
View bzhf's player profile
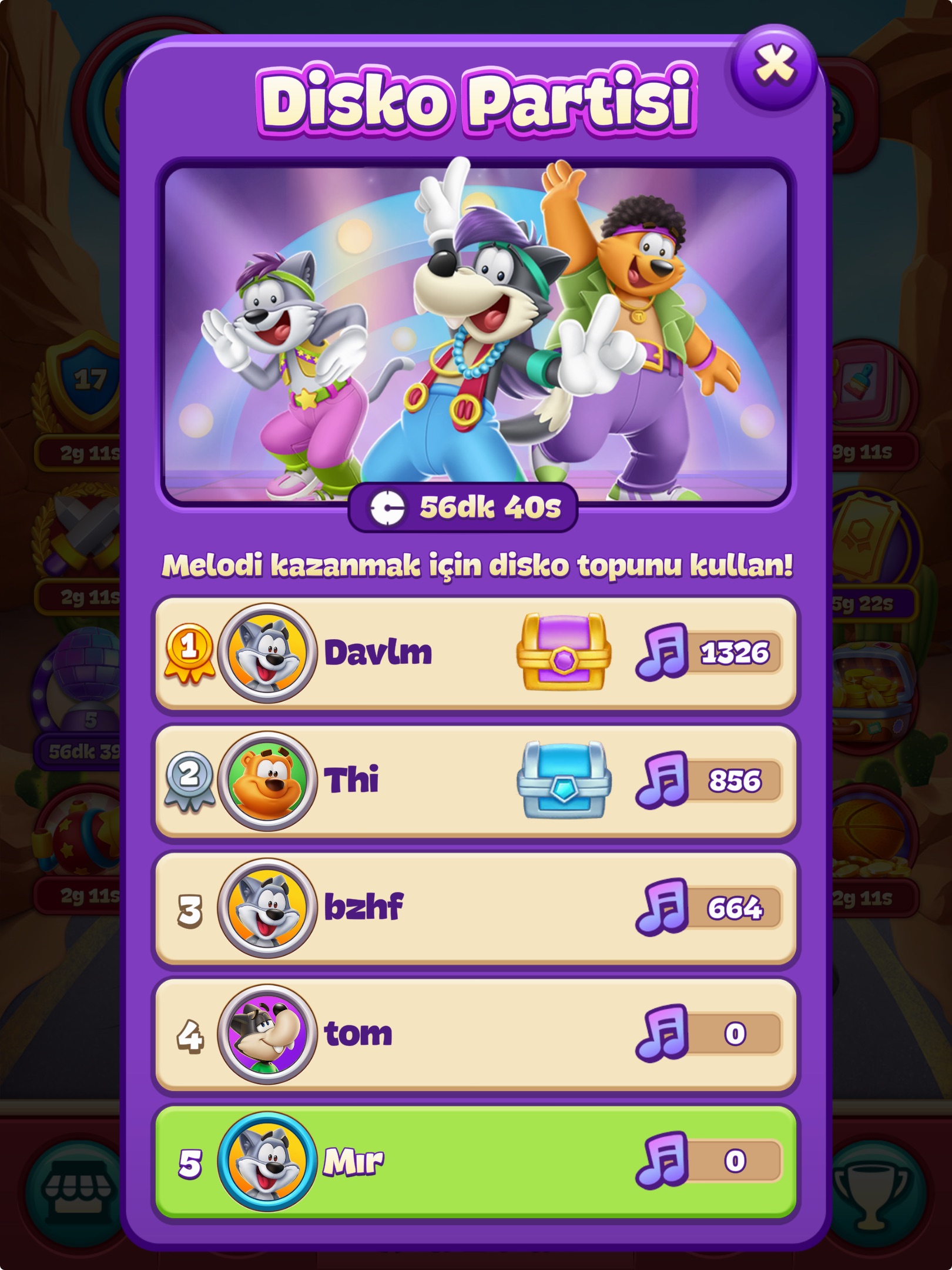click(x=267, y=908)
